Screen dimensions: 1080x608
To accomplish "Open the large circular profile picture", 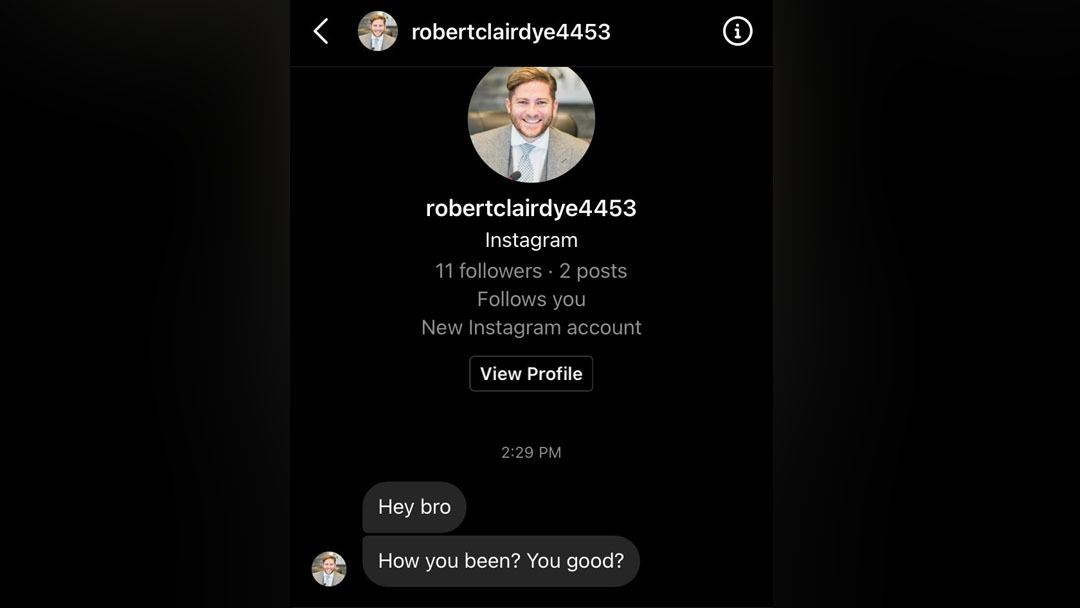I will pos(531,121).
